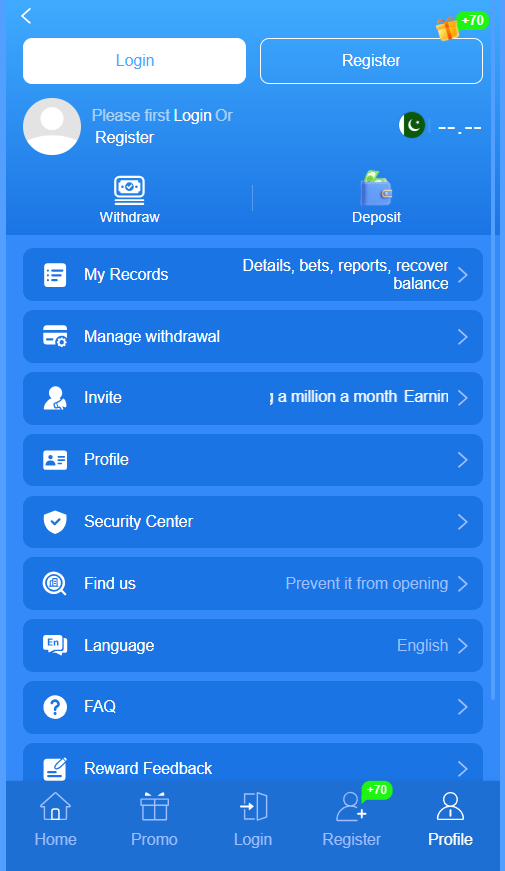Open the Find us row
505x871 pixels.
(x=253, y=583)
